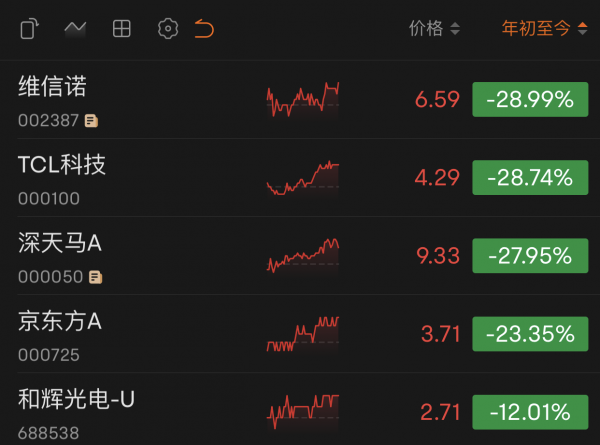This screenshot has height=445, width=600.
Task: Sort the list by 年初至今
Action: [543, 29]
